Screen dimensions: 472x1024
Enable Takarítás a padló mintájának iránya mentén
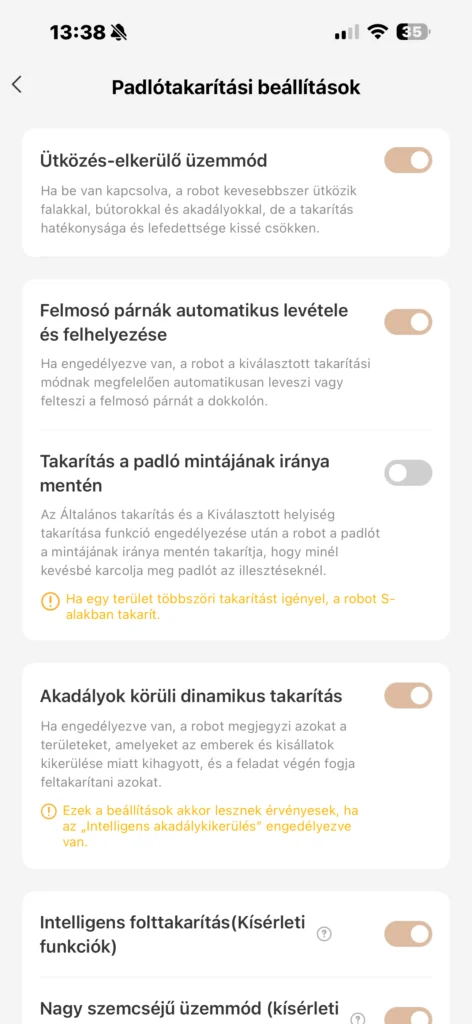(x=408, y=473)
